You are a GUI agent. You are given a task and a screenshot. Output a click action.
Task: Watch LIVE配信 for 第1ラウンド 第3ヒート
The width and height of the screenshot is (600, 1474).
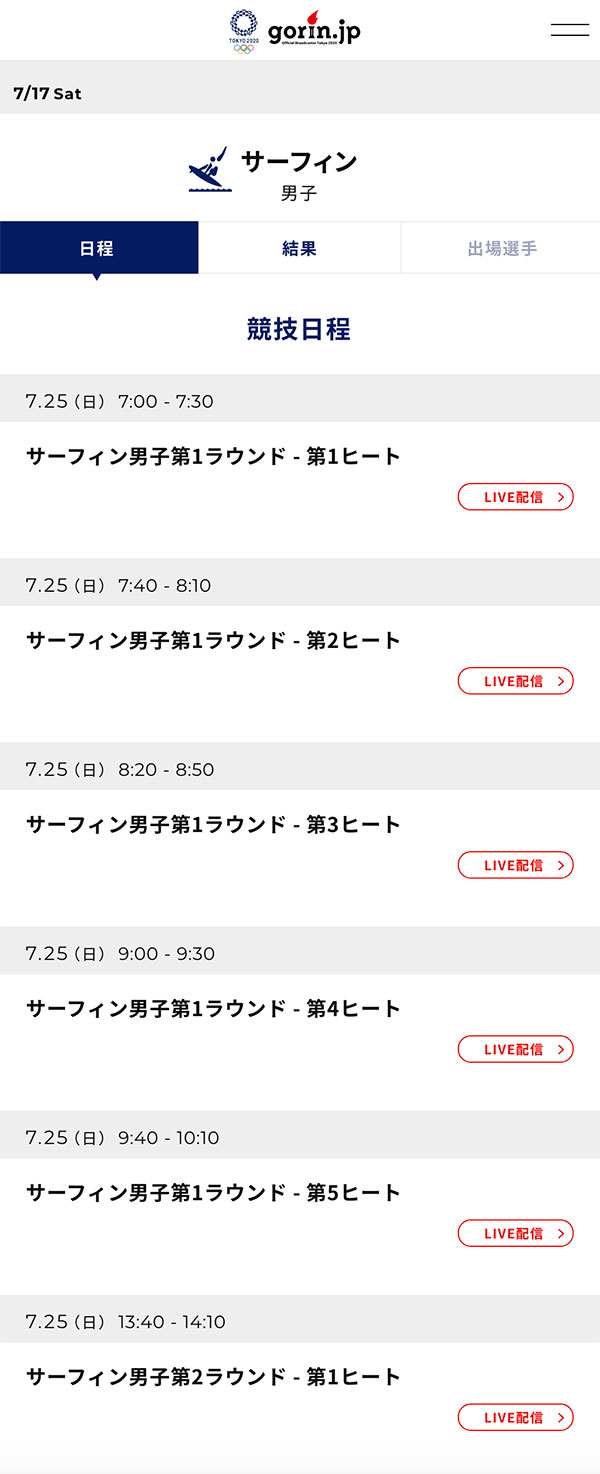[515, 865]
